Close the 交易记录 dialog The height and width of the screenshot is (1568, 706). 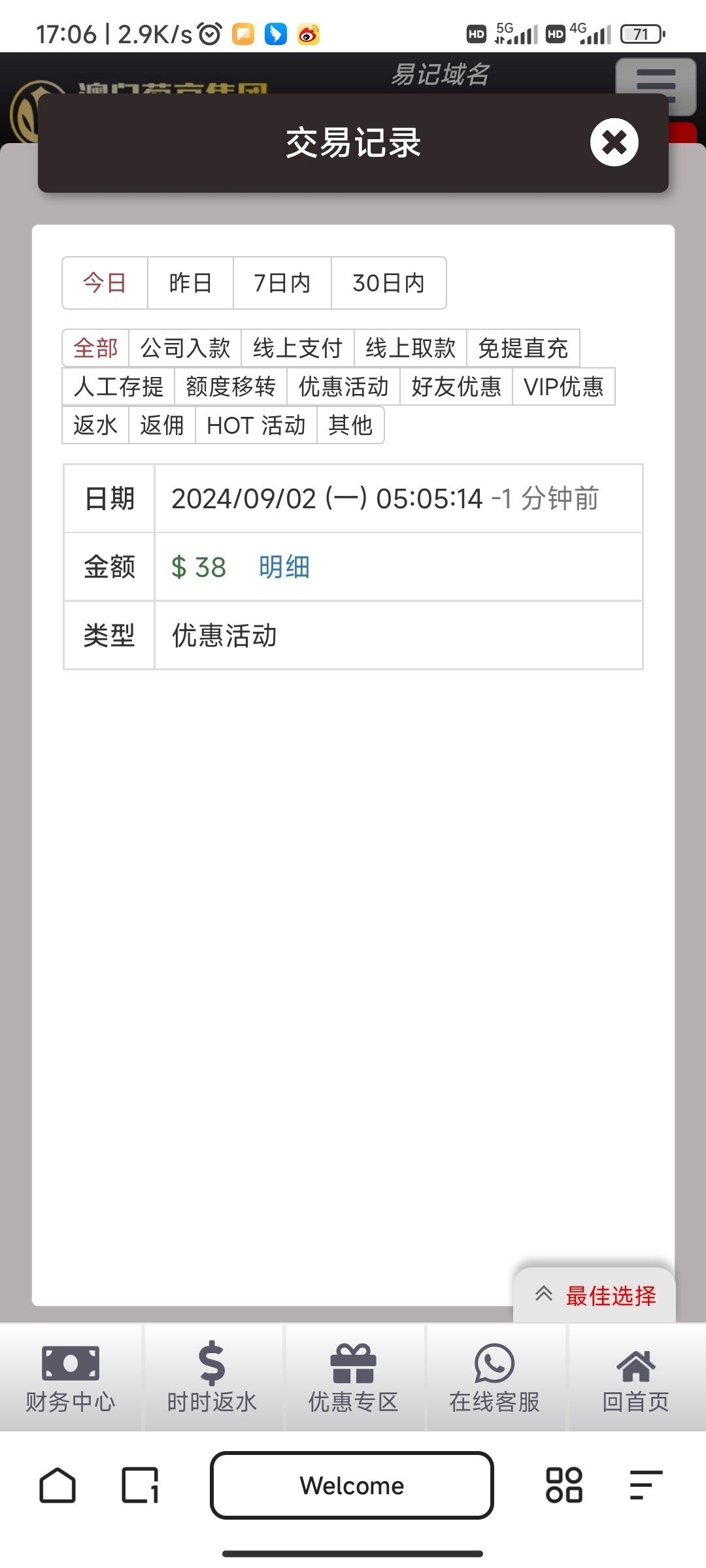pyautogui.click(x=614, y=142)
